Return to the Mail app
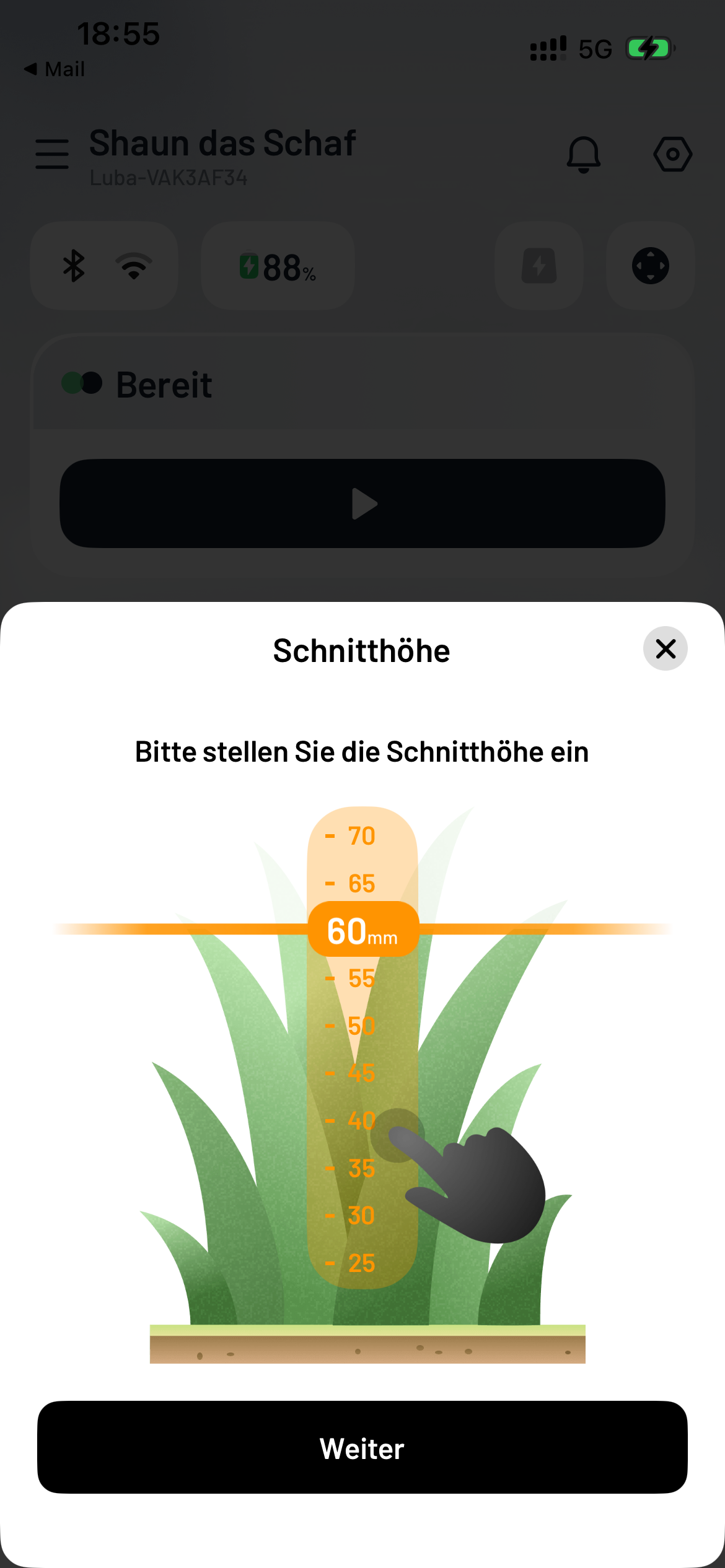 55,69
